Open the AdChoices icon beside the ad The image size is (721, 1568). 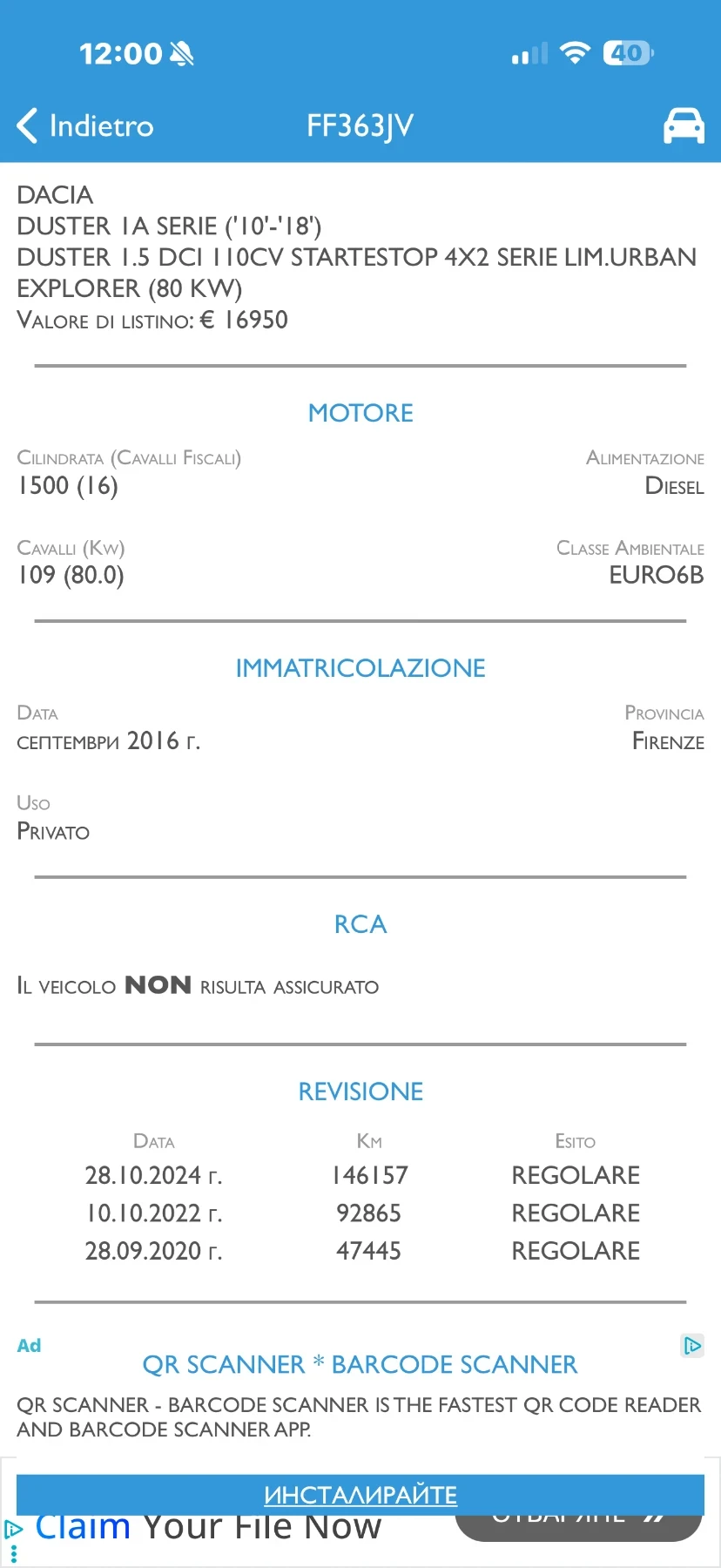point(692,1346)
